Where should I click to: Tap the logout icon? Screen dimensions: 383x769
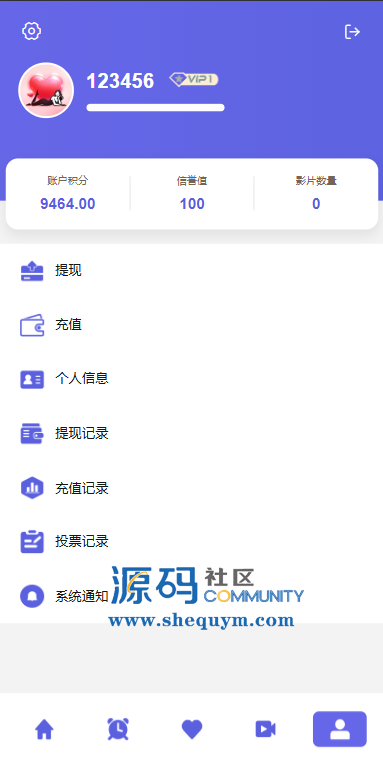coord(352,32)
